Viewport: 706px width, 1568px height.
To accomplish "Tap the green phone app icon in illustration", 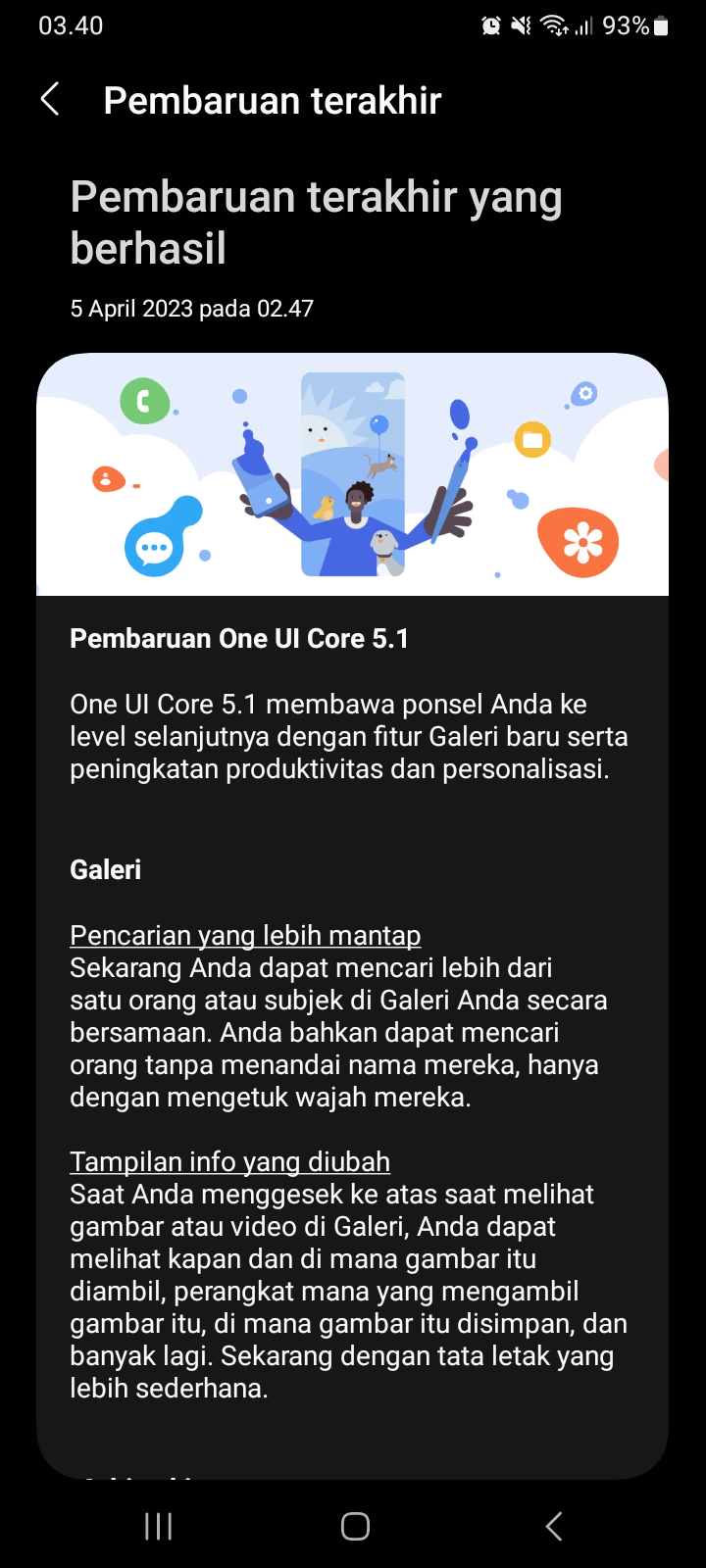I will pyautogui.click(x=145, y=402).
